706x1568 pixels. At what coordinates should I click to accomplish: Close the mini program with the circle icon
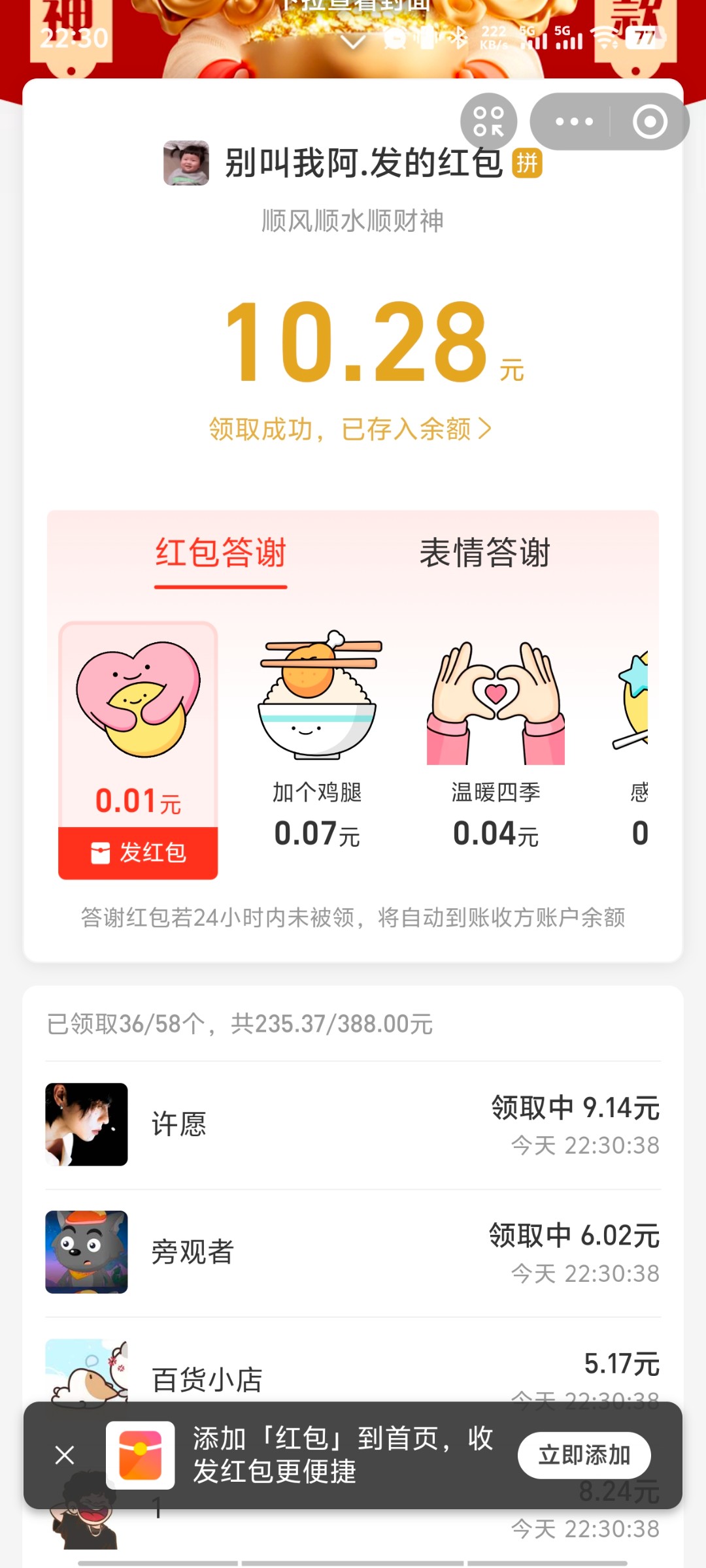click(650, 122)
